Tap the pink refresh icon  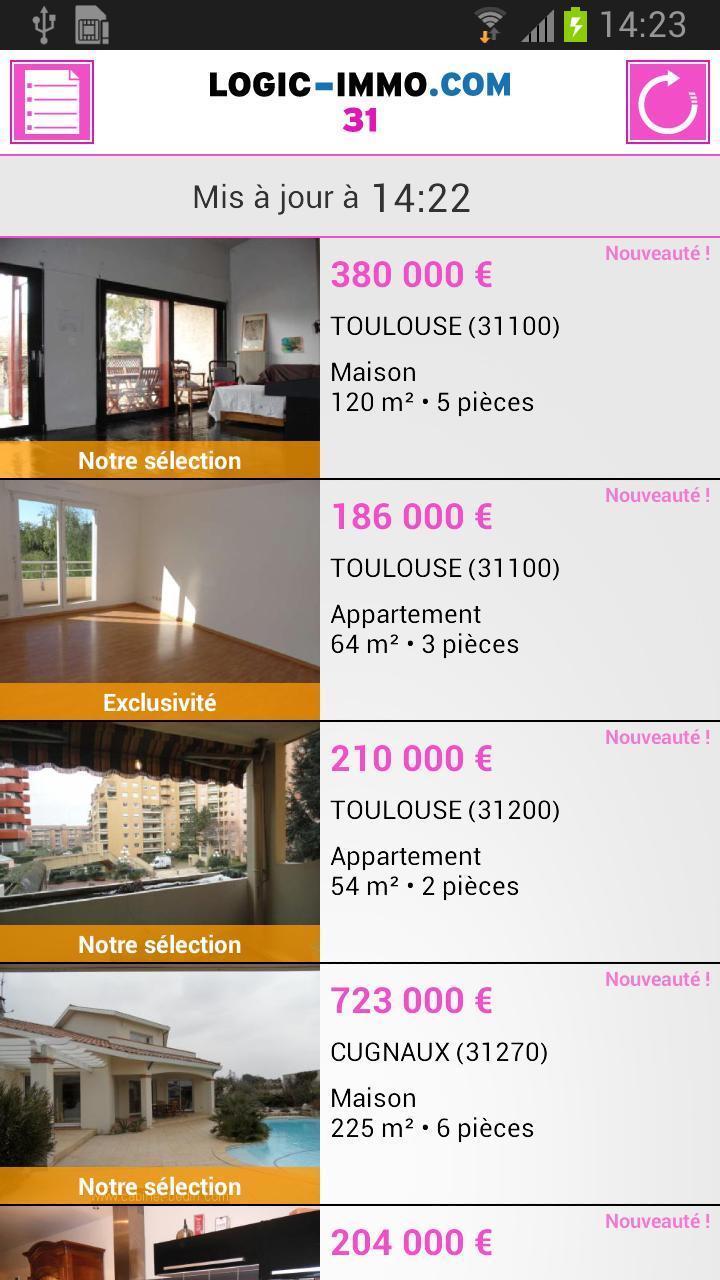tap(667, 102)
